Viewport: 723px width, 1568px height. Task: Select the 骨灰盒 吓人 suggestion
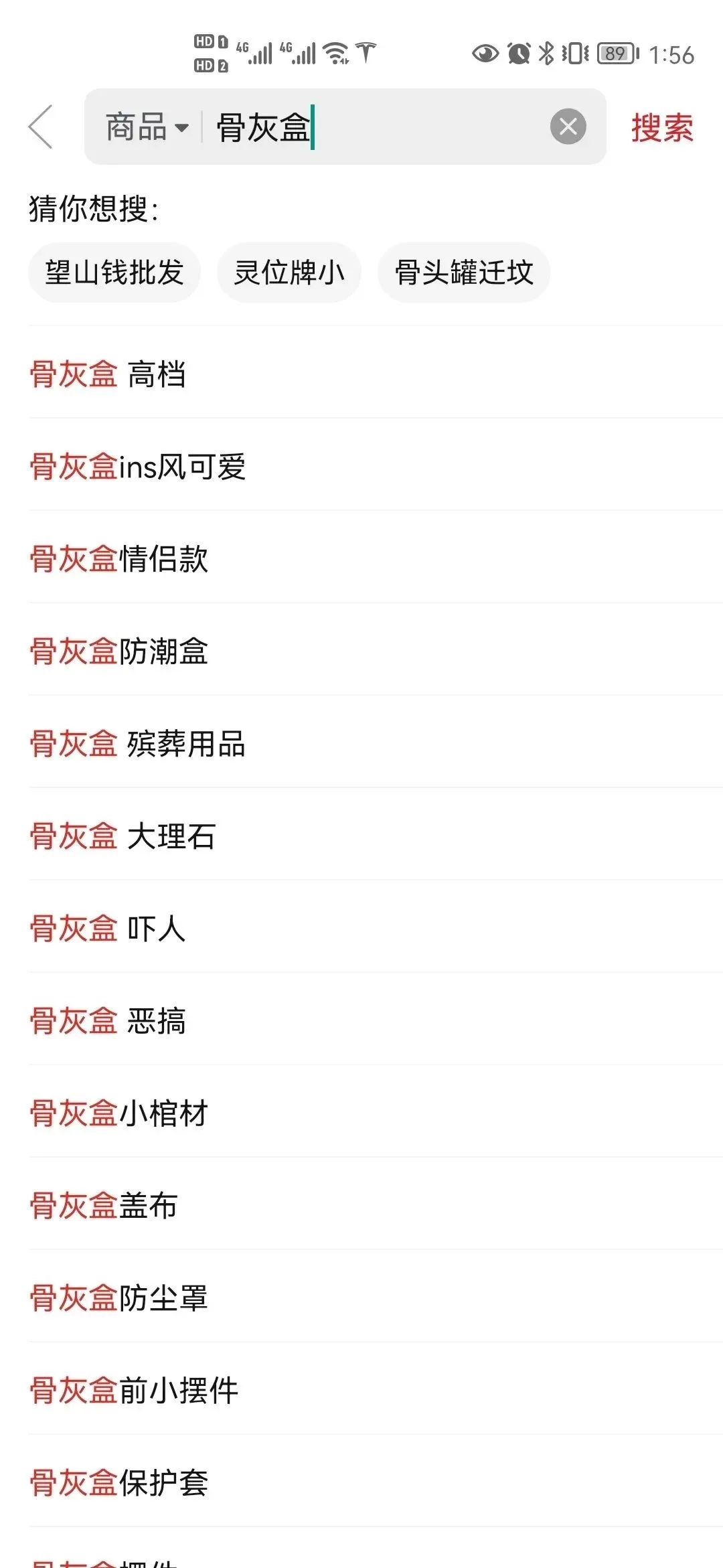[376, 928]
